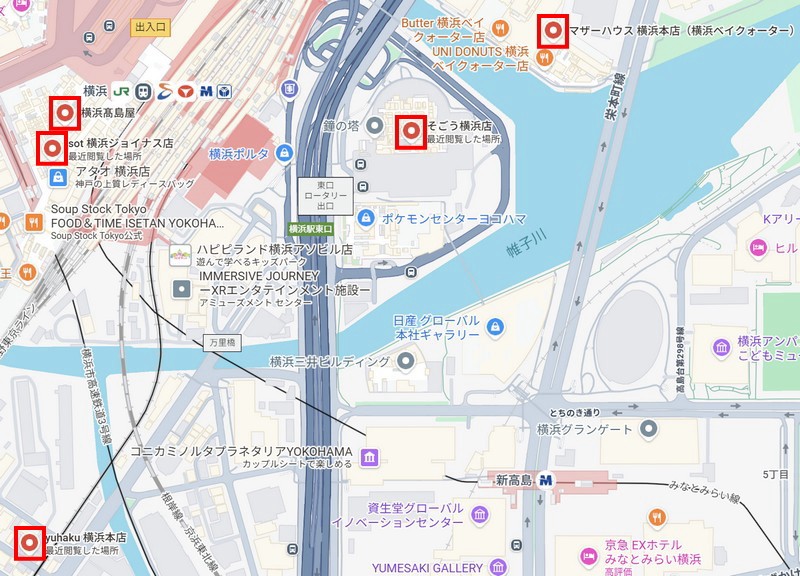Image resolution: width=800 pixels, height=576 pixels.
Task: Select the 横浜ポルタ shopping marker
Action: click(284, 153)
